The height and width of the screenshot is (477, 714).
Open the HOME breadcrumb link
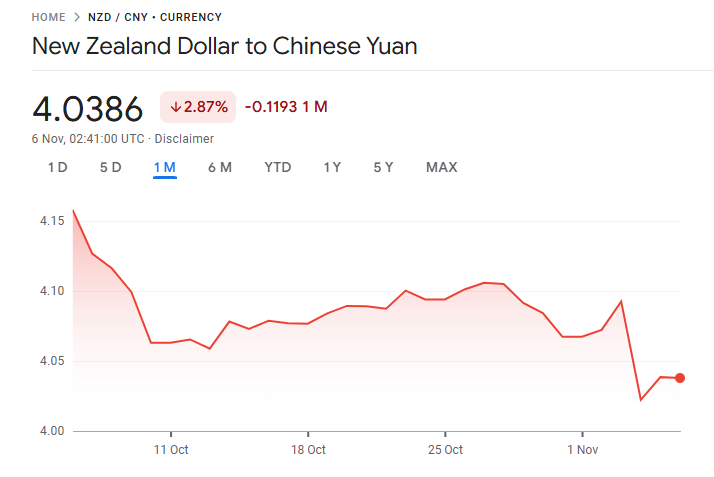click(x=49, y=17)
